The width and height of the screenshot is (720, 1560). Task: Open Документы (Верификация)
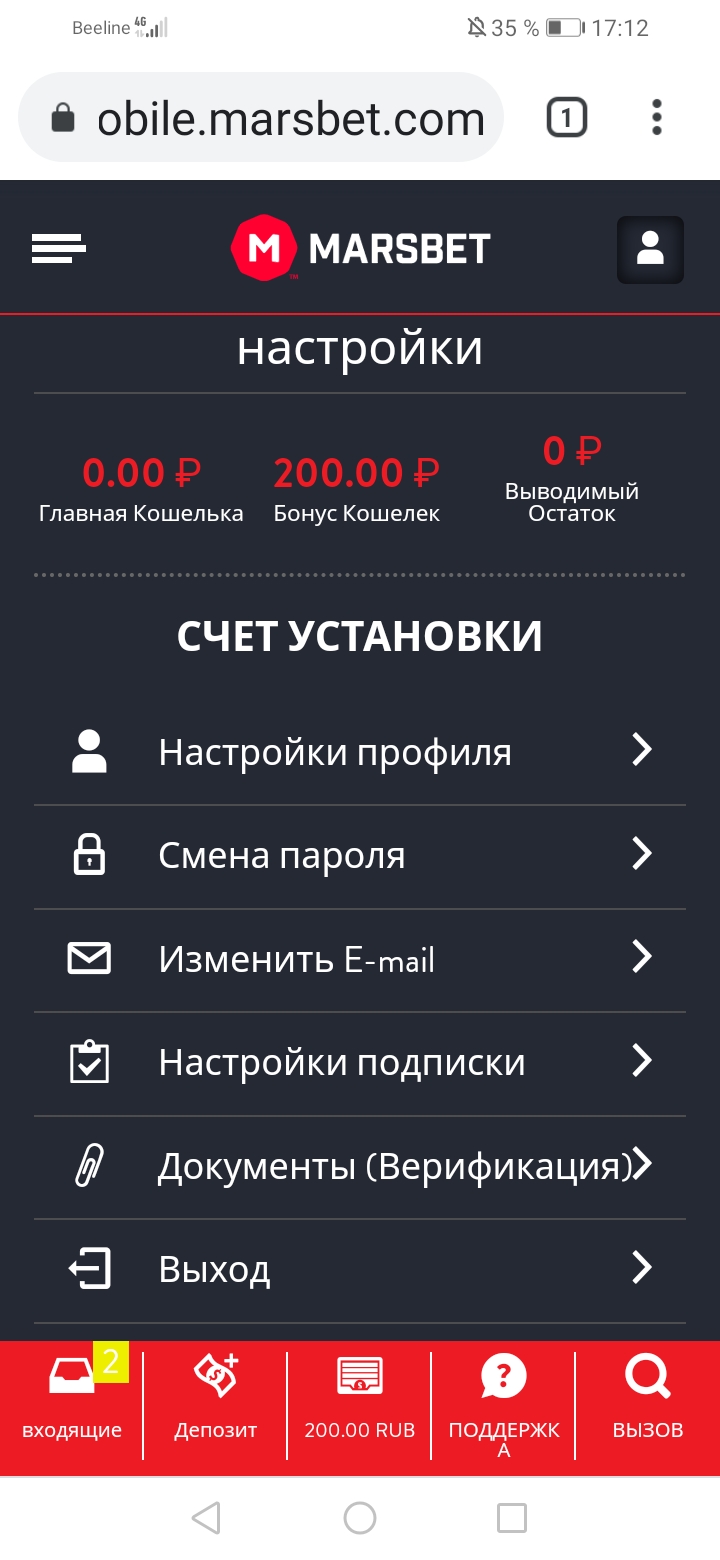click(x=360, y=1166)
